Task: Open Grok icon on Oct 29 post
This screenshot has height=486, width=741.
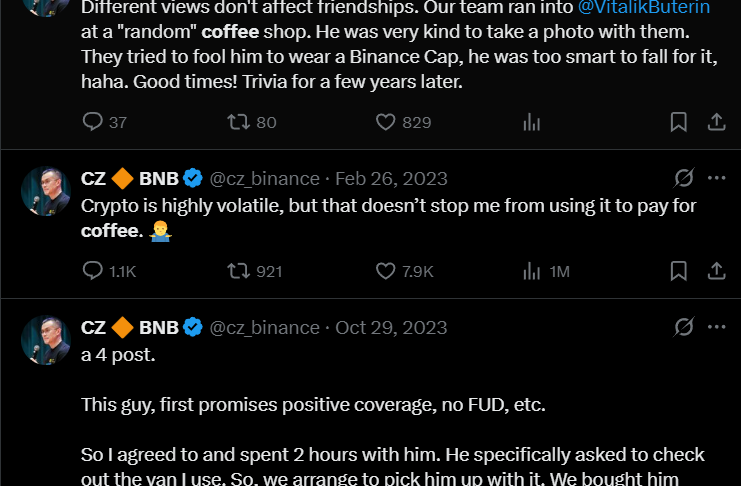Action: pyautogui.click(x=684, y=327)
